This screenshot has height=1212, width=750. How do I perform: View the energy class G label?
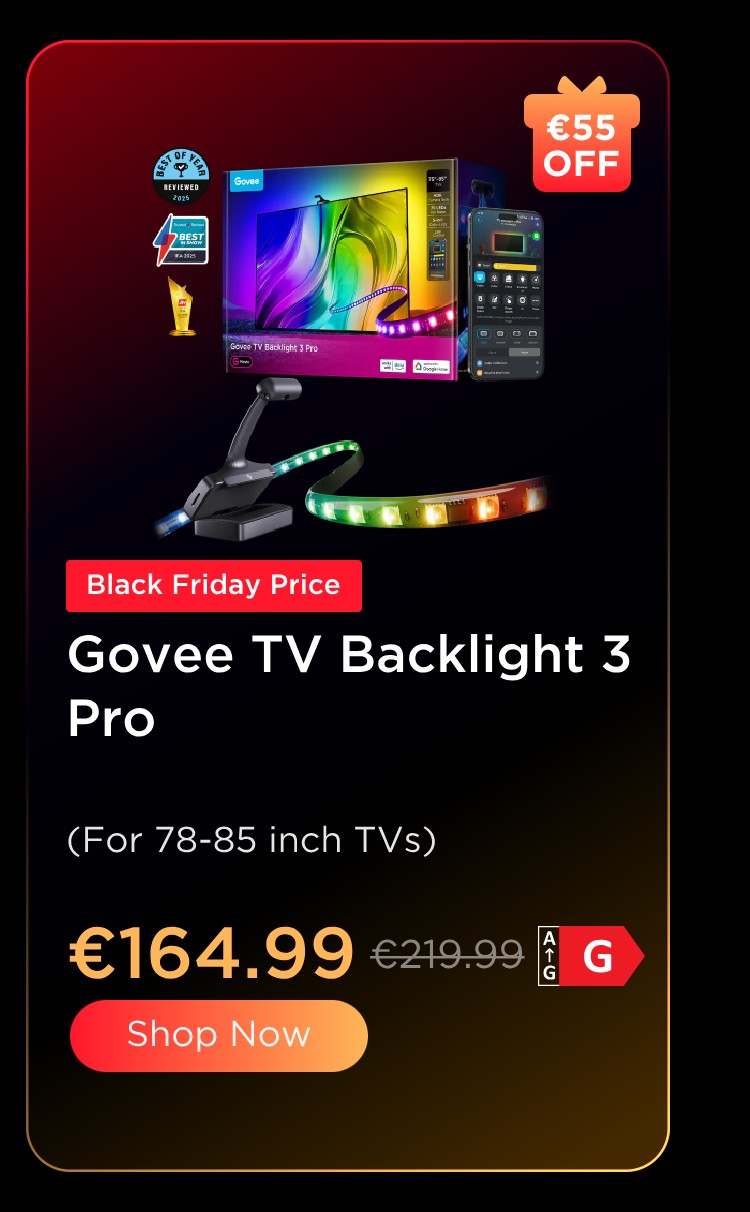click(590, 957)
